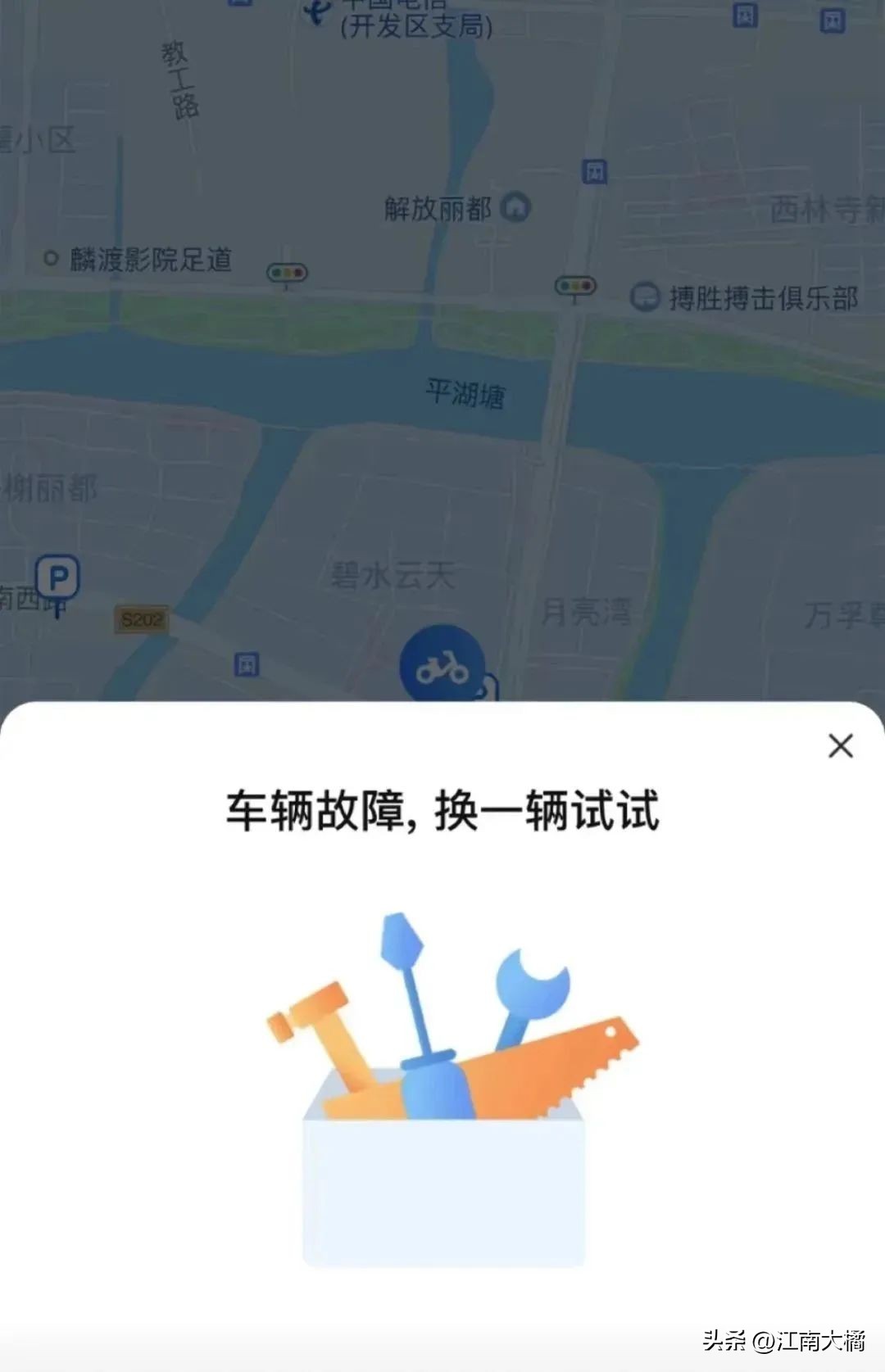
Task: Tap the 平湖塘 river label
Action: point(466,390)
